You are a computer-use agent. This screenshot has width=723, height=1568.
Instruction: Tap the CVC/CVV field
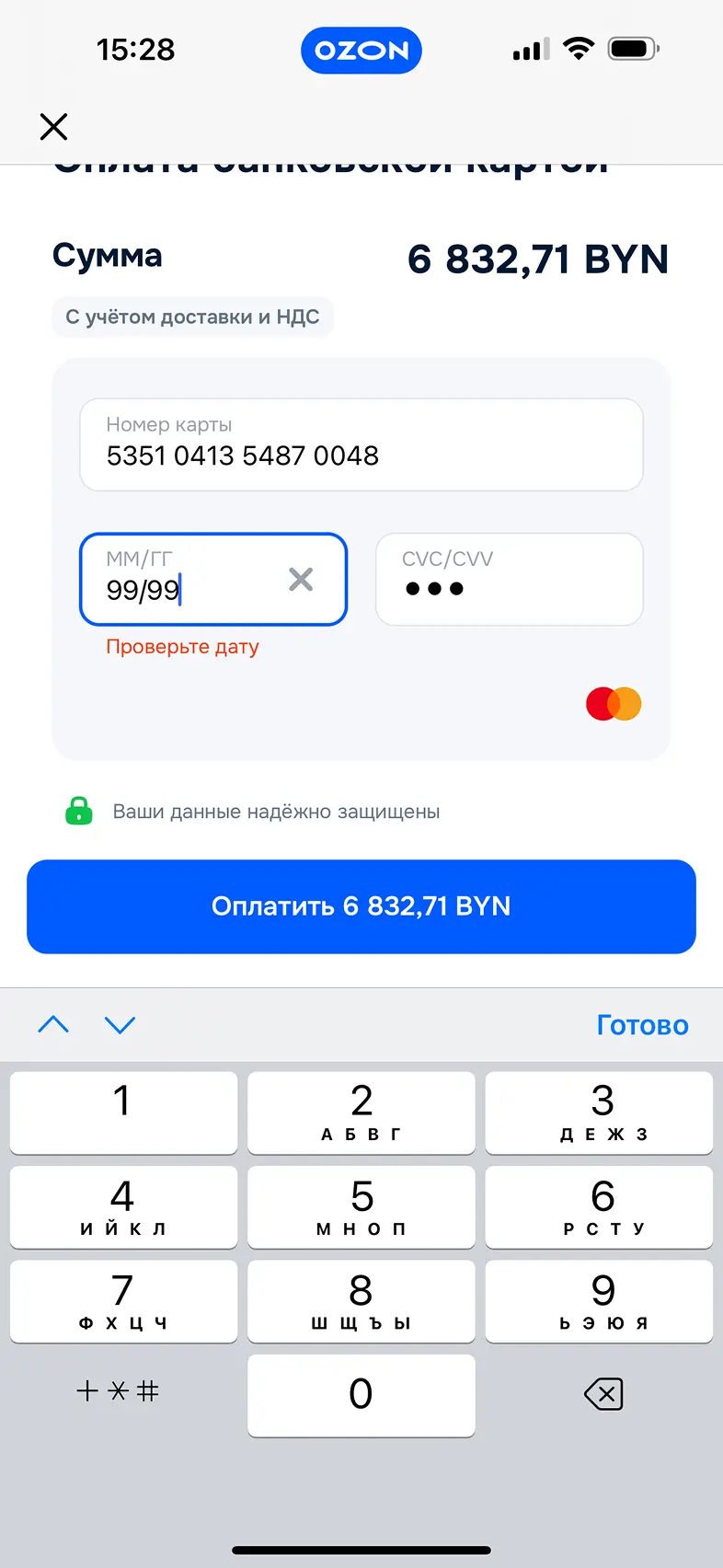509,580
